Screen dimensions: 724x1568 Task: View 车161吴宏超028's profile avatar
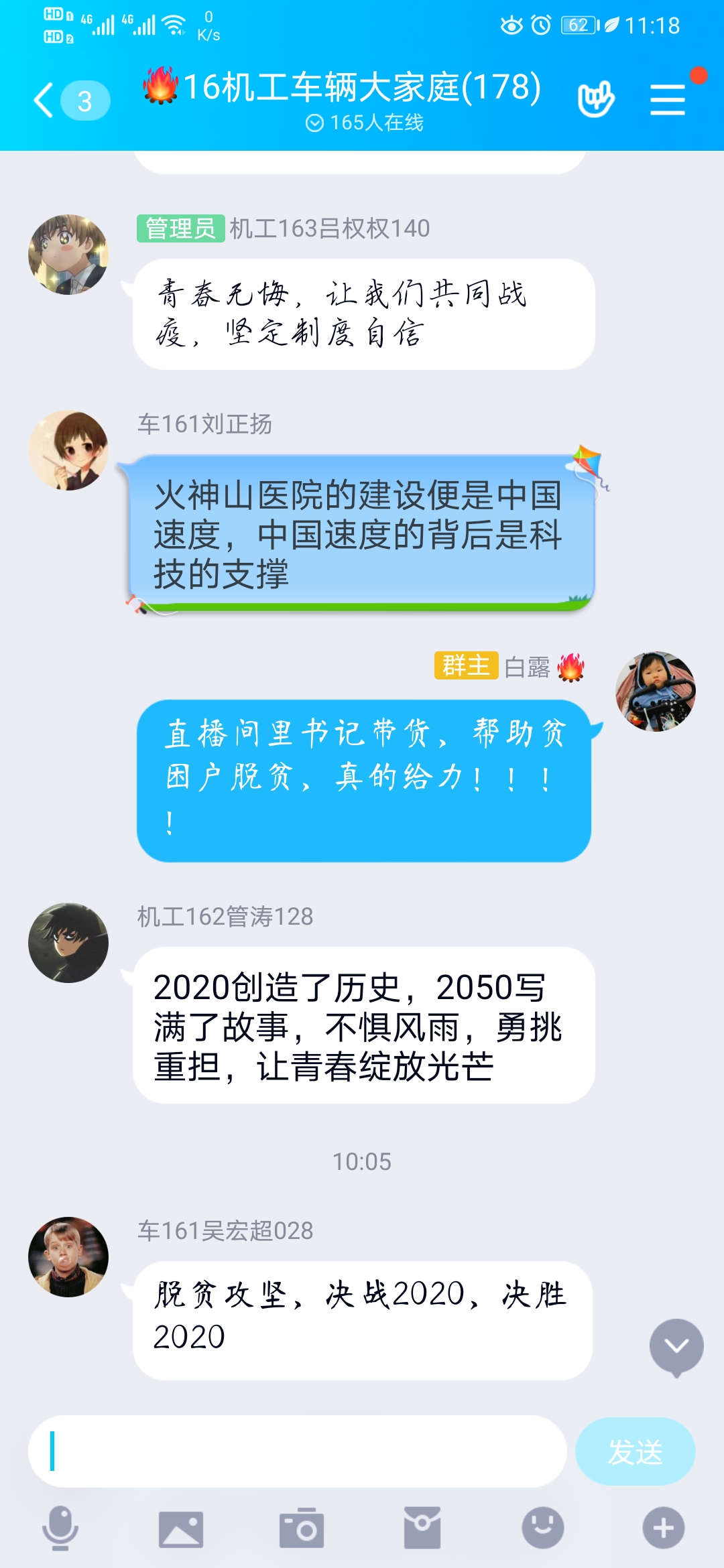[68, 1257]
